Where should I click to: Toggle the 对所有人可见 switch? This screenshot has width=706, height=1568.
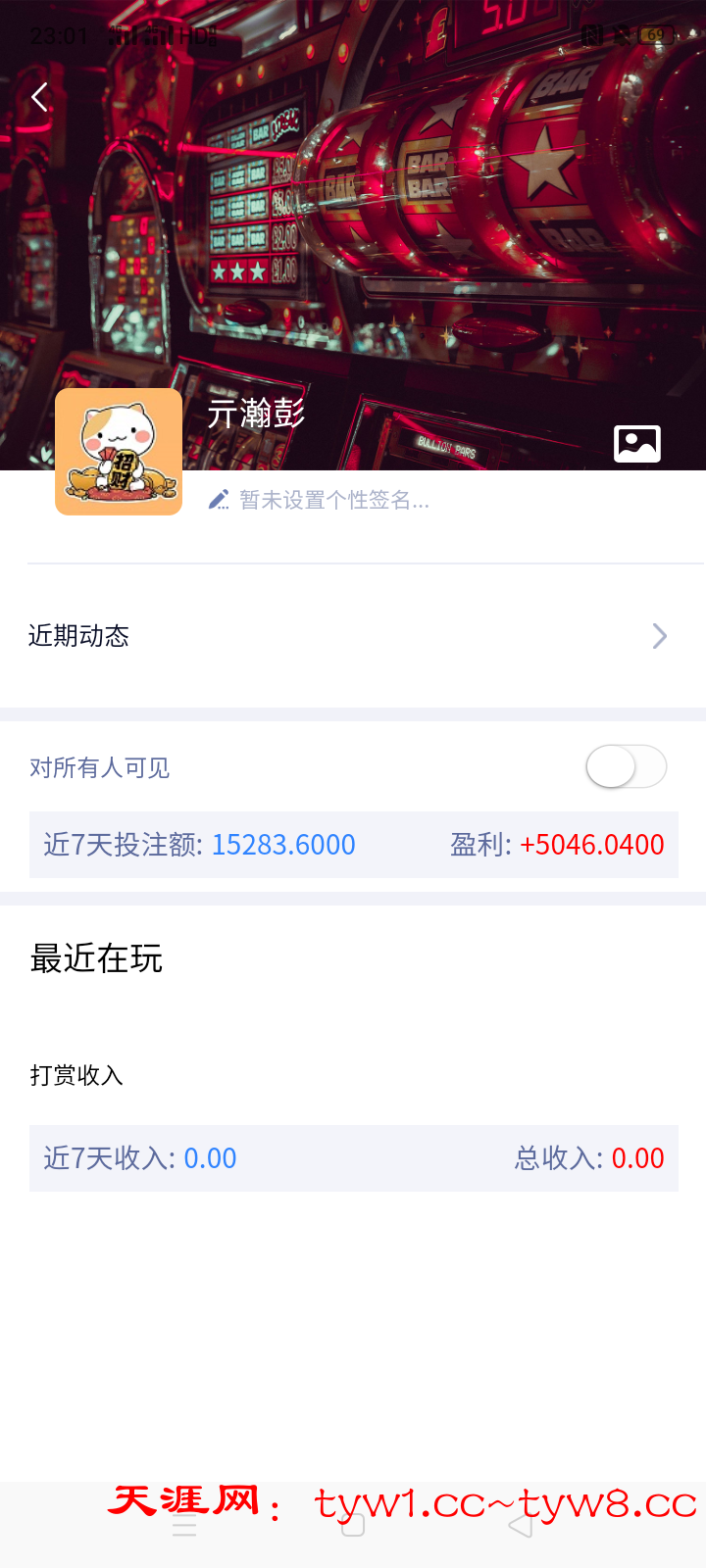626,766
